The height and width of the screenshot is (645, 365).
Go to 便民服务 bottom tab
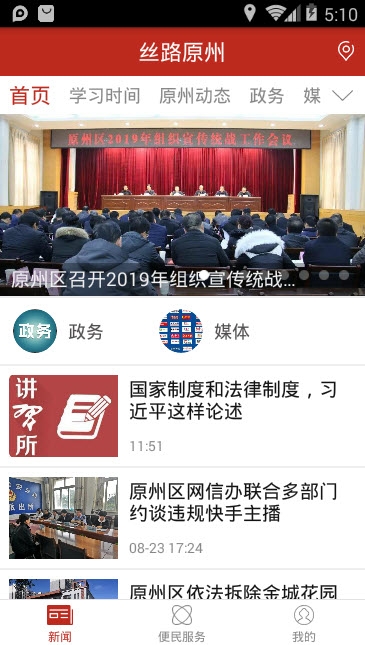click(182, 623)
